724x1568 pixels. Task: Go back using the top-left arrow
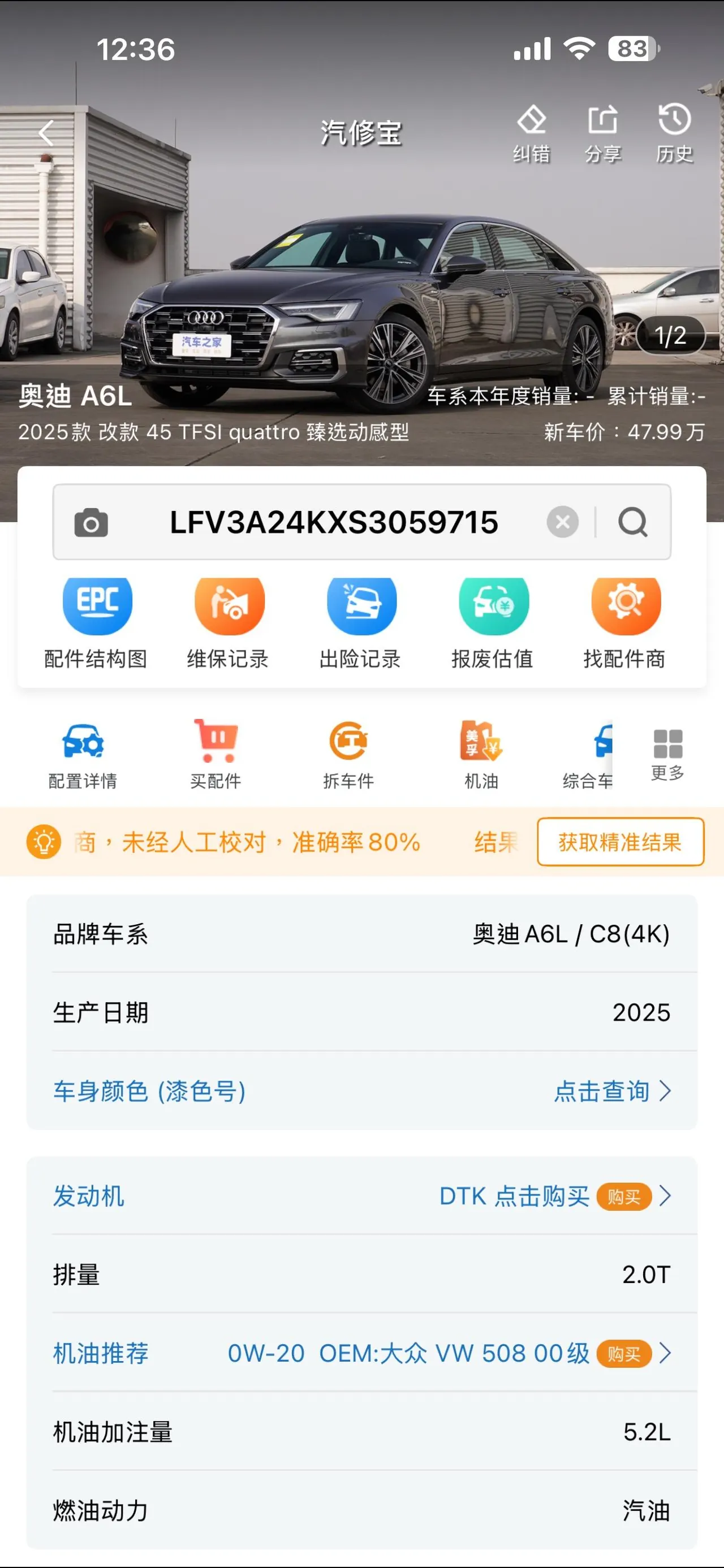tap(46, 132)
